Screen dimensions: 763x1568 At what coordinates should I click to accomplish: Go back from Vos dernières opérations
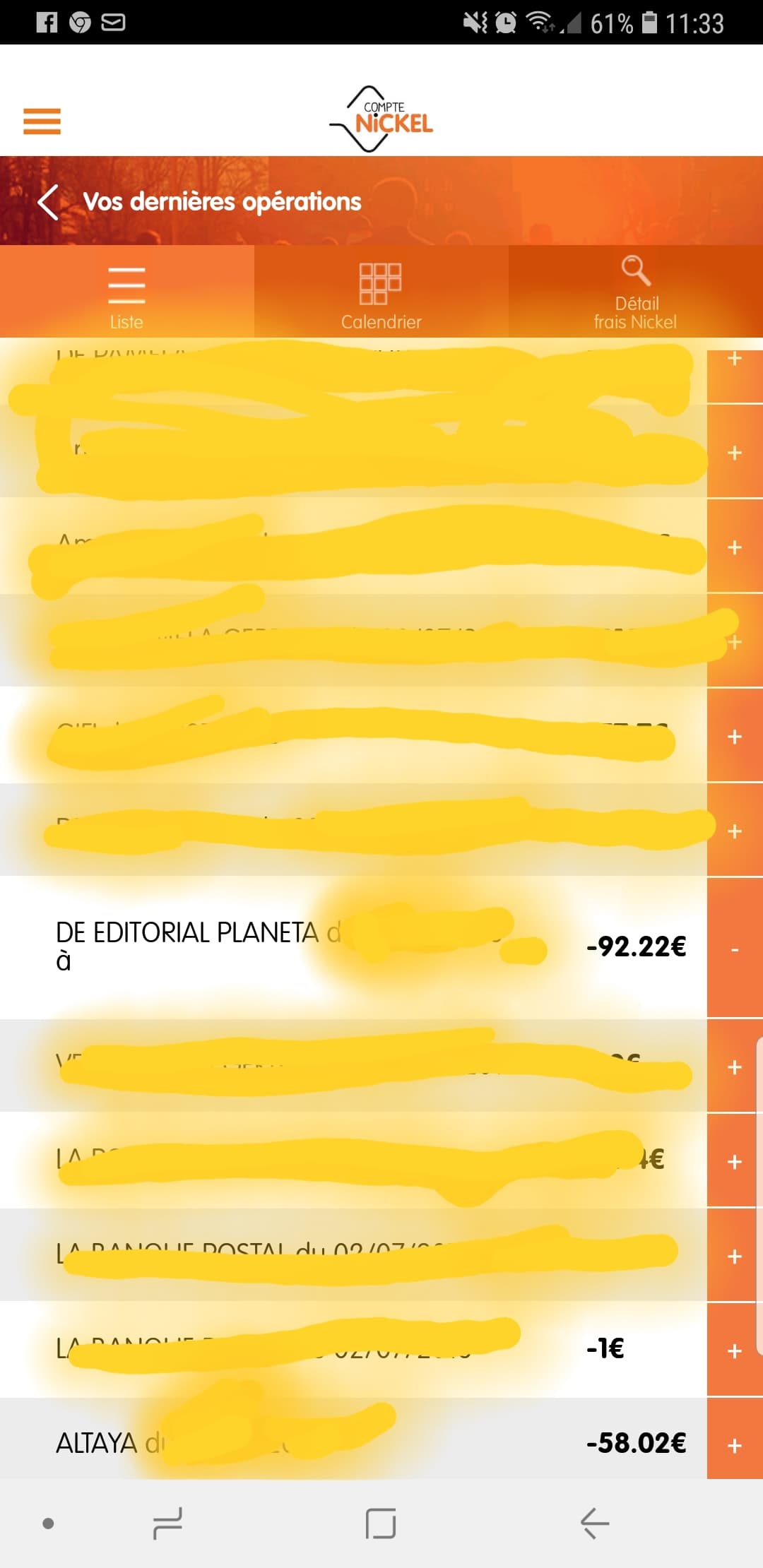[x=48, y=203]
